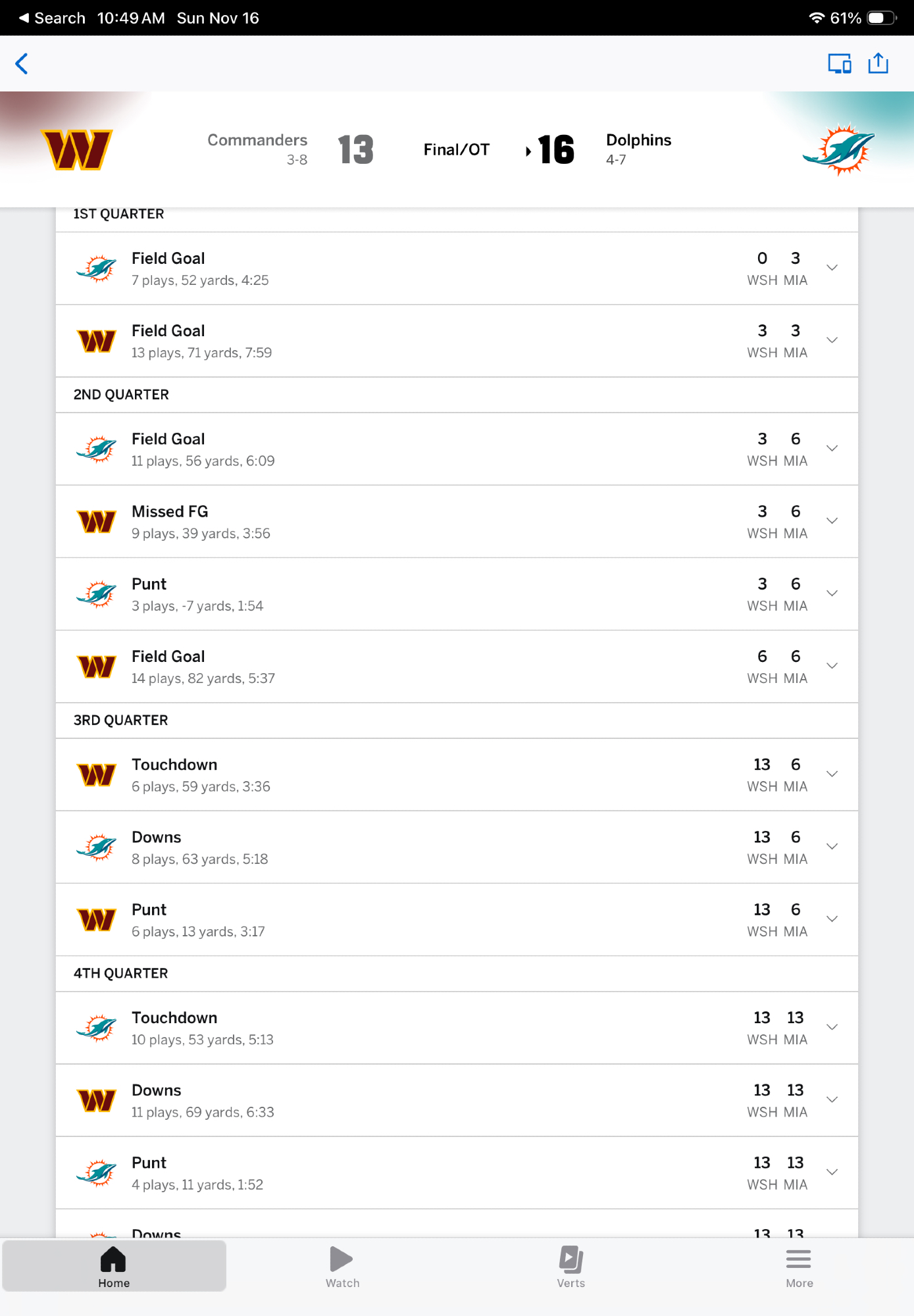Expand the Commanders Touchdown drive
Image resolution: width=914 pixels, height=1316 pixels.
tap(832, 774)
